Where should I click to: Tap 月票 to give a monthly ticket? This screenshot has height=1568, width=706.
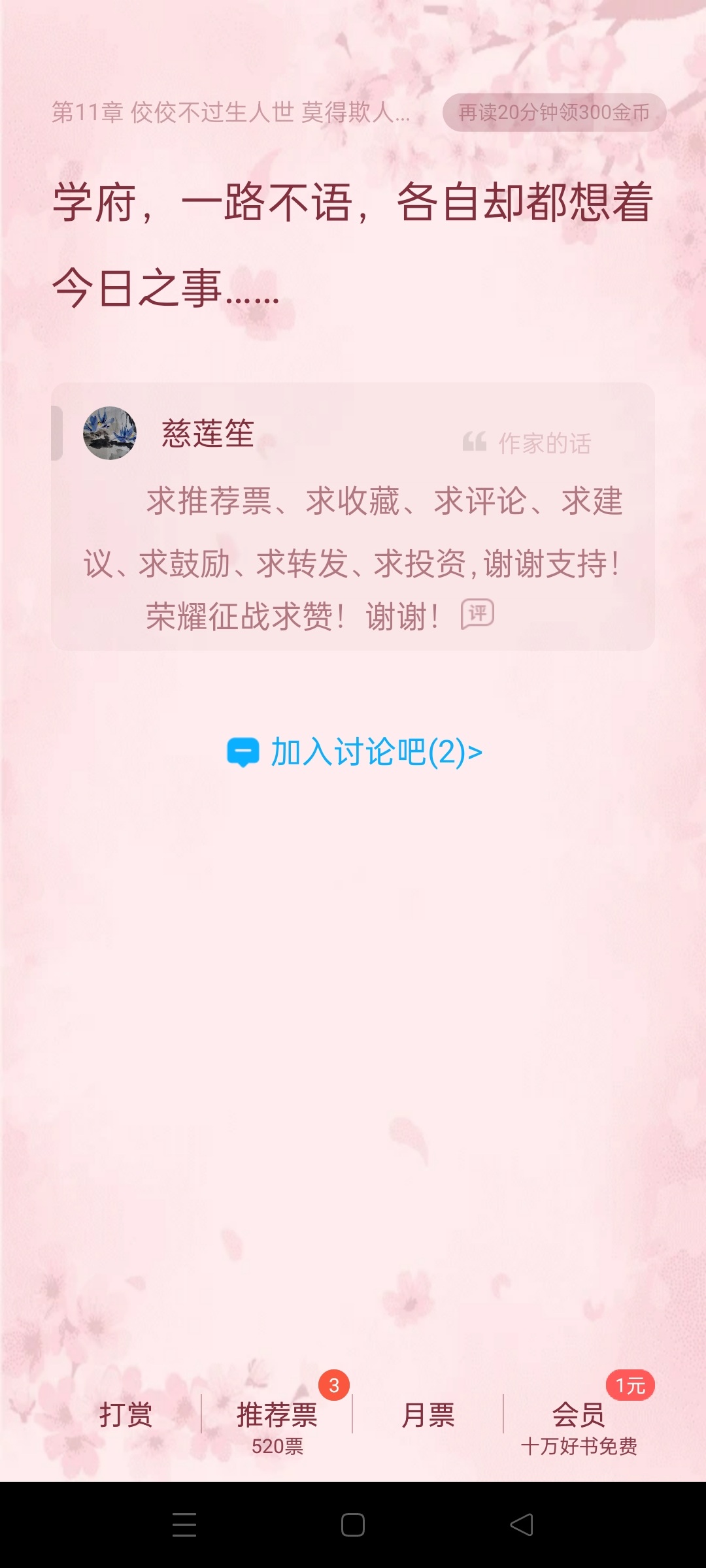pyautogui.click(x=428, y=1415)
